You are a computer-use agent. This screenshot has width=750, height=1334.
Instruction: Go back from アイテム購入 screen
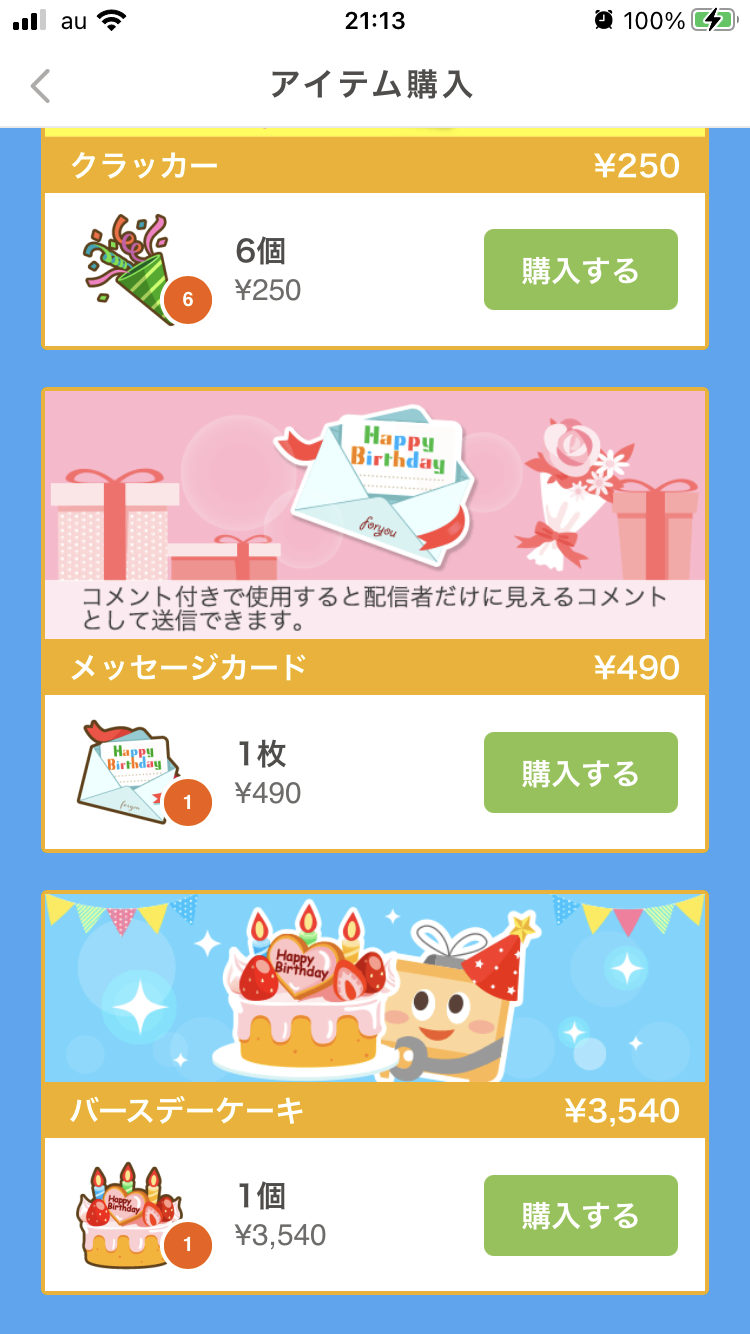40,86
